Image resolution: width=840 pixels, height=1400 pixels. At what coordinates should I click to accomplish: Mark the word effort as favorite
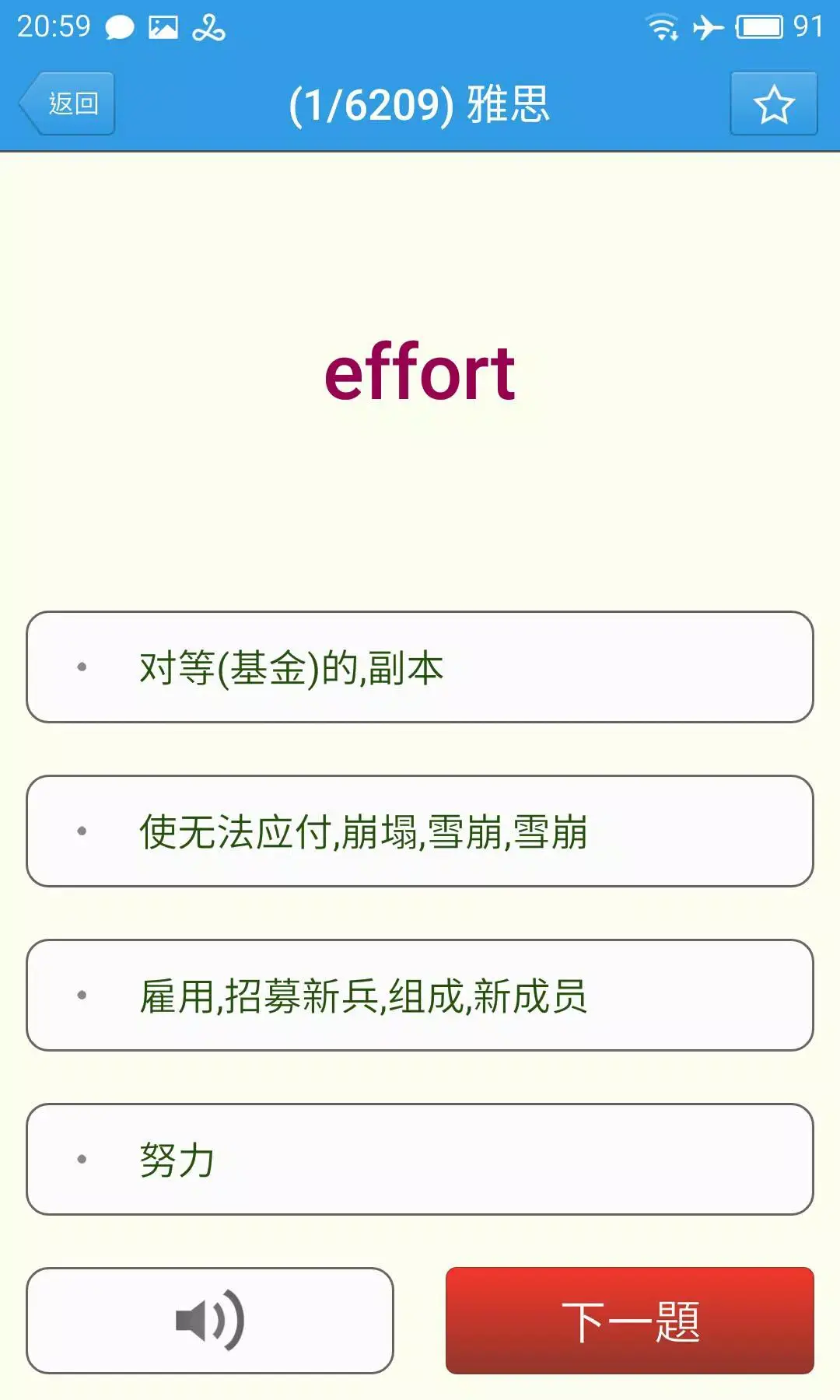tap(773, 103)
